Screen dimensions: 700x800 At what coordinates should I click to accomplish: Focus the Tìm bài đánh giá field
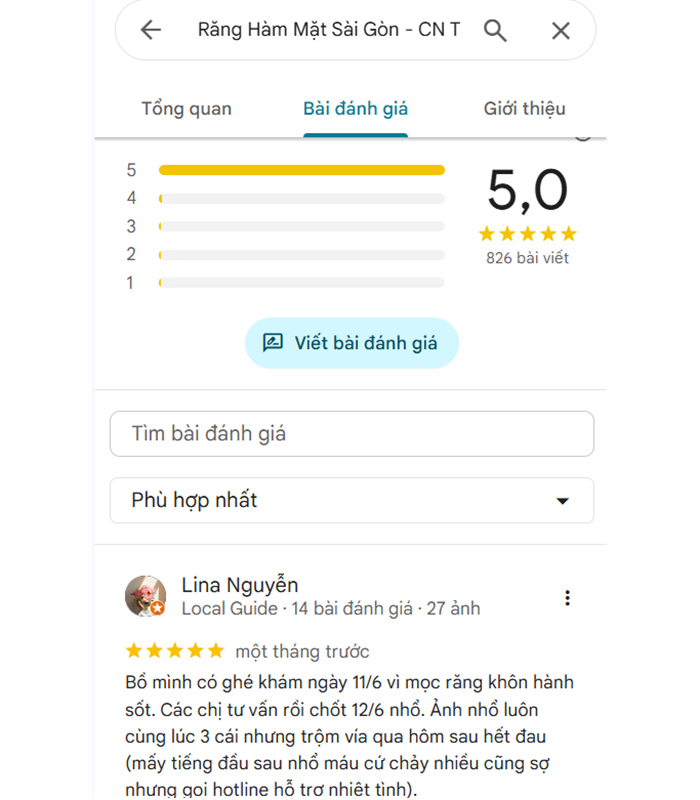pyautogui.click(x=351, y=434)
